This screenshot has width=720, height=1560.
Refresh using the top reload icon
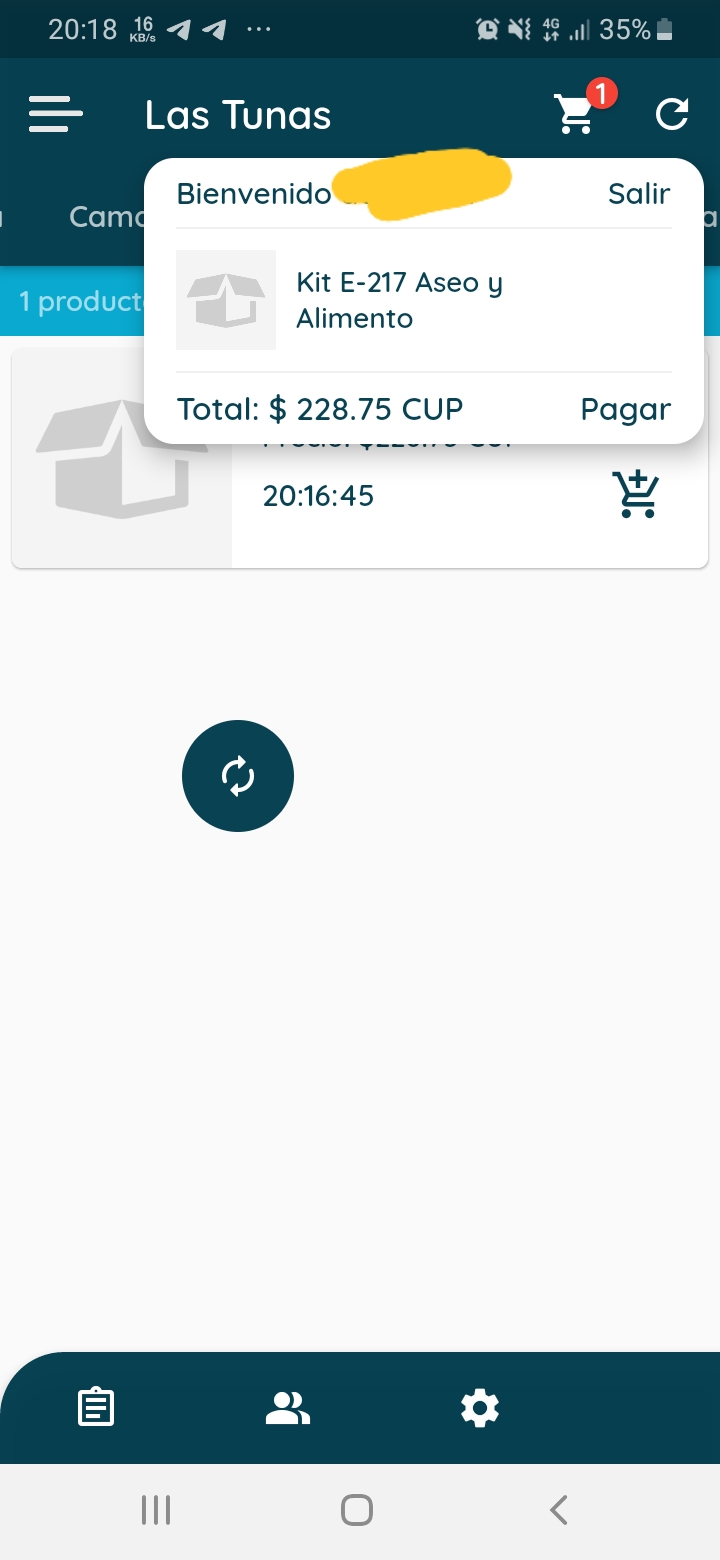pyautogui.click(x=672, y=115)
